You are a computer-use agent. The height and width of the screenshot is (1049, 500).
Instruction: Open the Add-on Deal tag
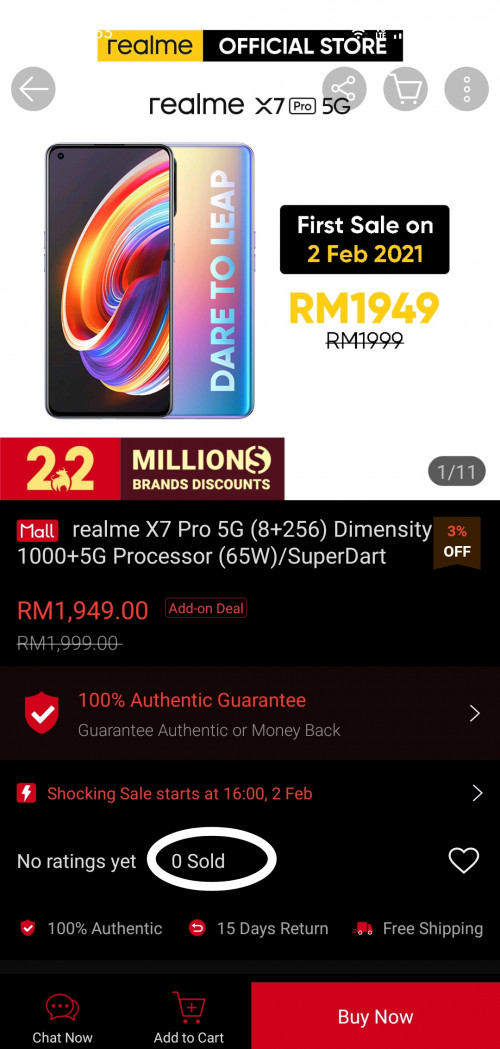(x=206, y=609)
